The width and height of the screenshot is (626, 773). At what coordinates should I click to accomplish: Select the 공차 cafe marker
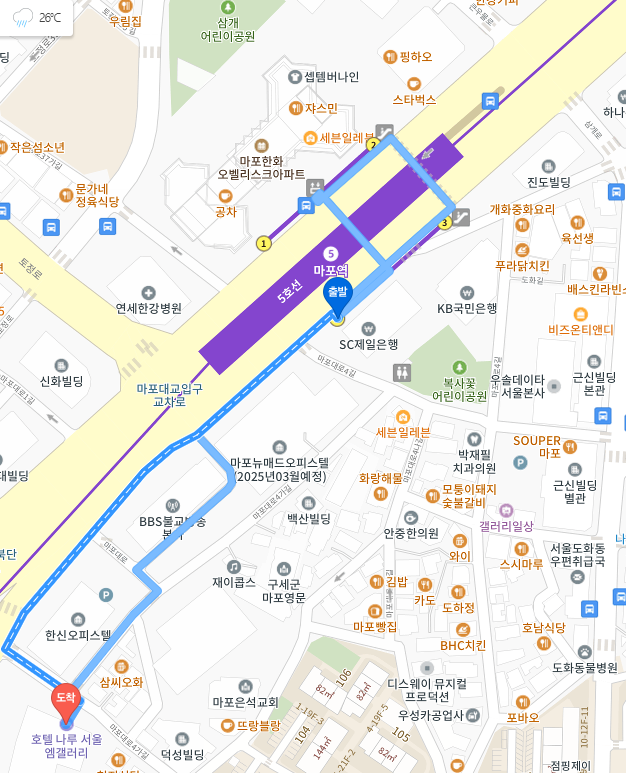click(x=226, y=196)
